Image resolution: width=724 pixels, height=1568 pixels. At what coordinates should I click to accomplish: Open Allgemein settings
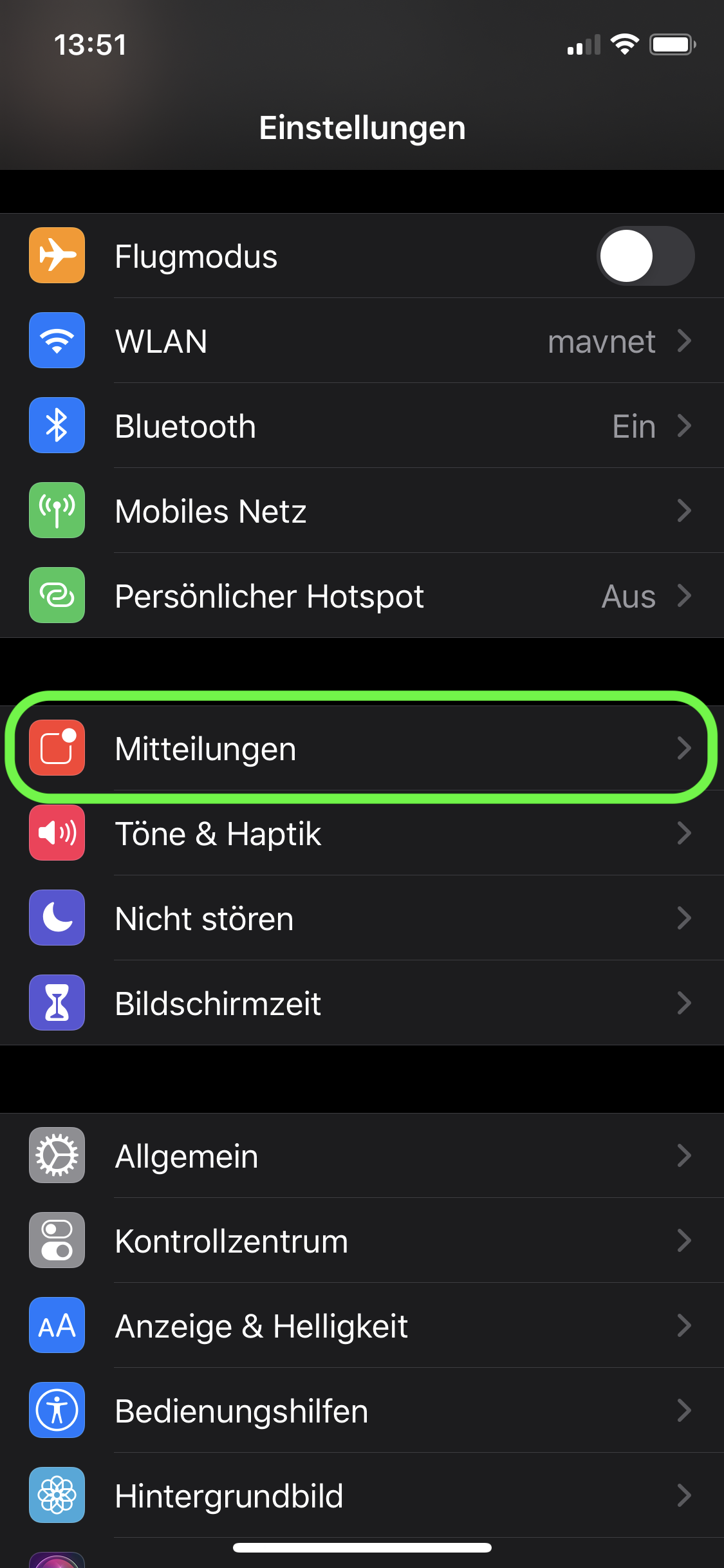pos(360,1156)
